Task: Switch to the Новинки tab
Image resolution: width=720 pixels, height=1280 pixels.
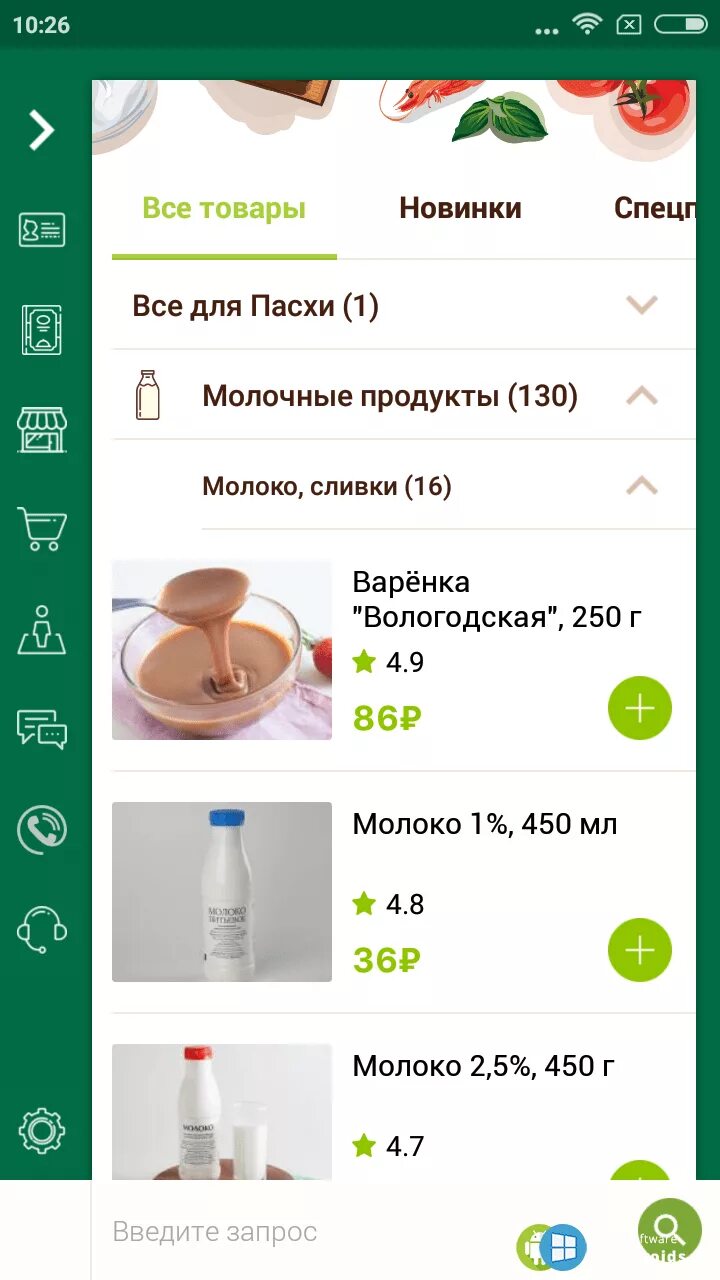Action: 460,208
